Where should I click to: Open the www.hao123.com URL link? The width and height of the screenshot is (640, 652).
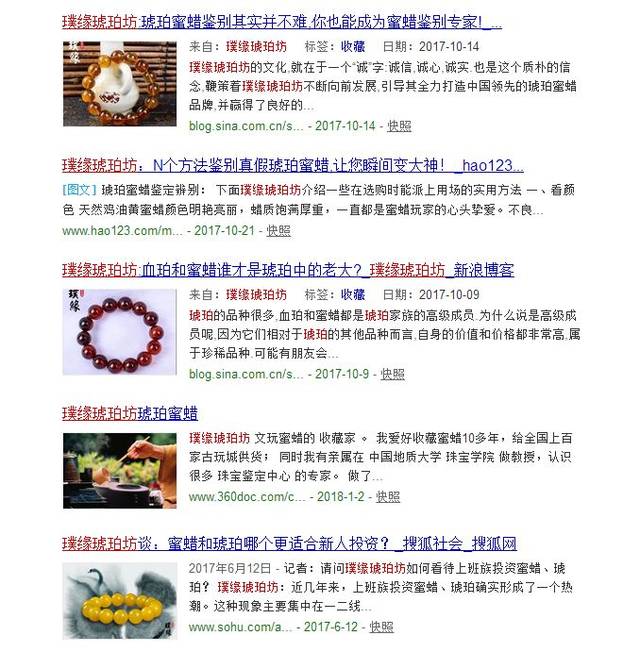[122, 229]
